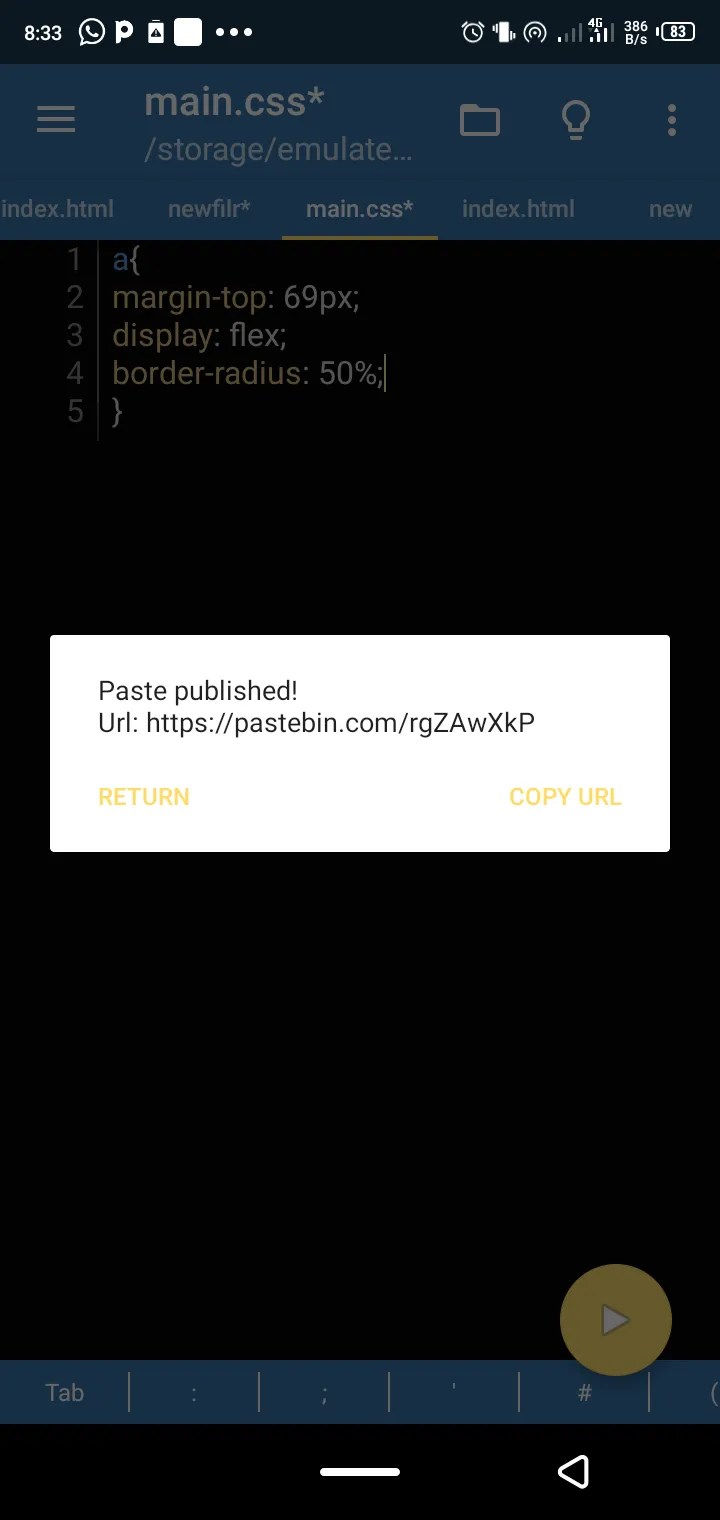This screenshot has height=1520, width=720.
Task: Tap the WhatsApp icon in the status bar
Action: [92, 31]
